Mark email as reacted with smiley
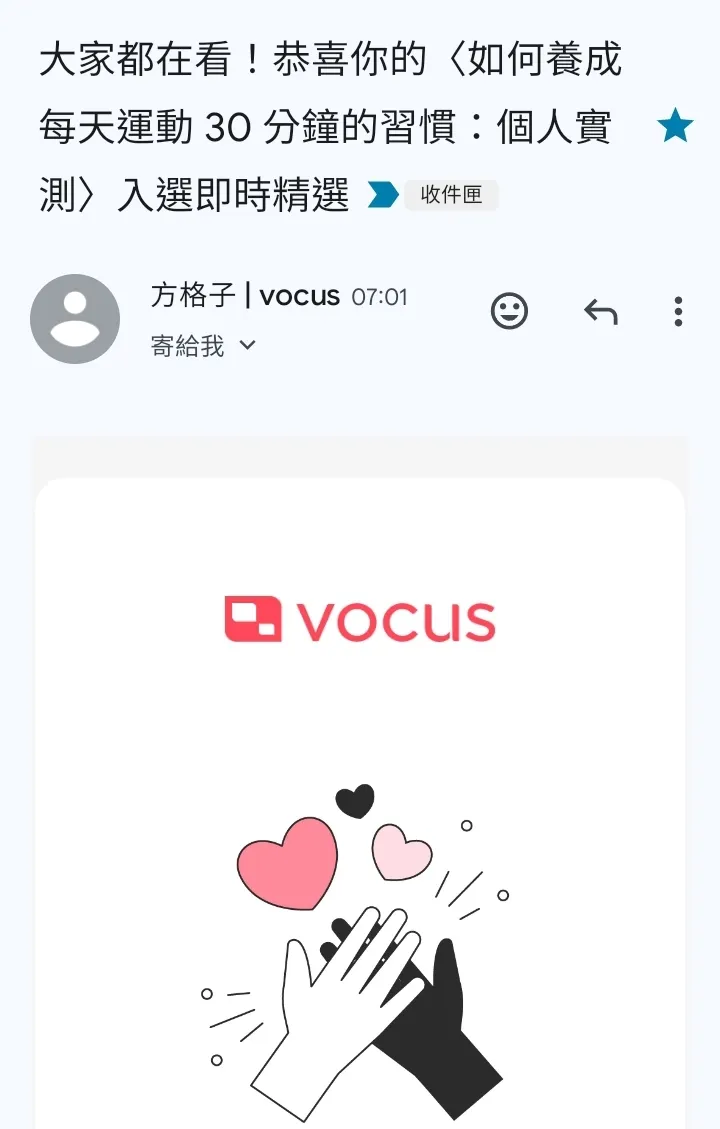 (x=509, y=311)
